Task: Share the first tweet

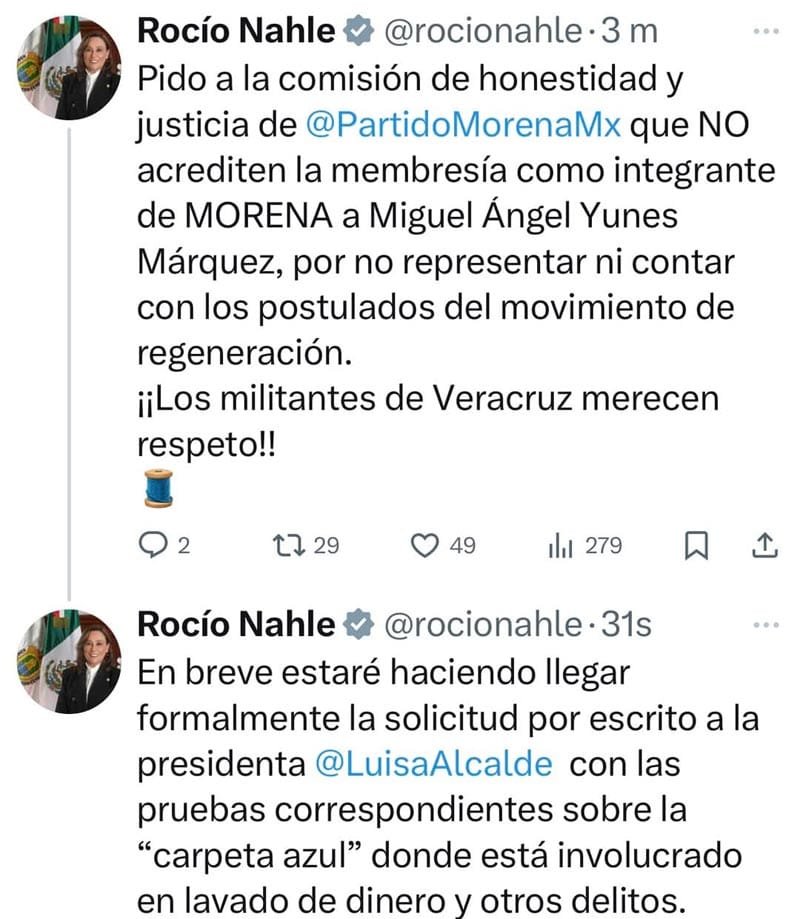Action: click(763, 545)
